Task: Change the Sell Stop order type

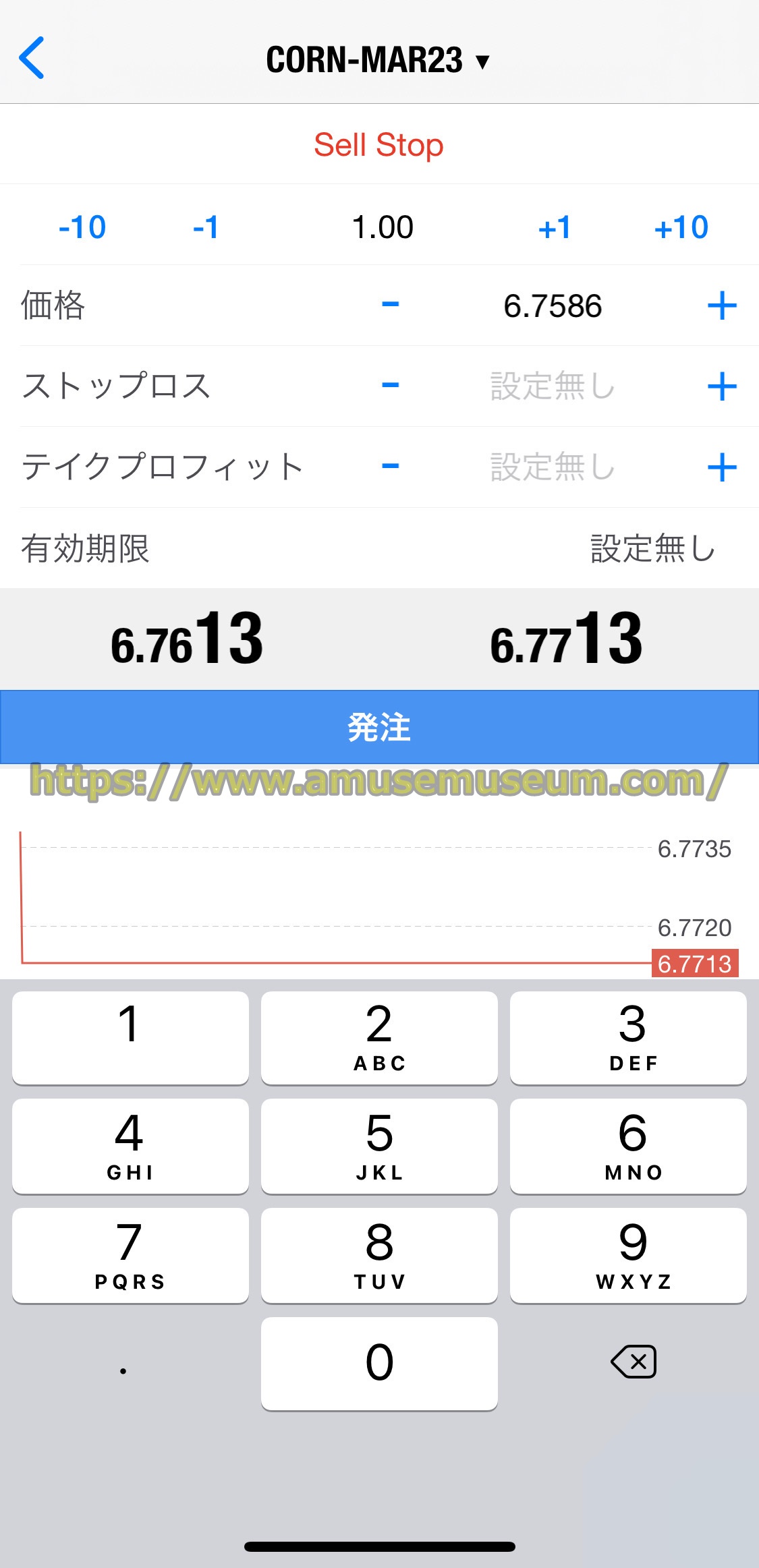Action: coord(378,144)
